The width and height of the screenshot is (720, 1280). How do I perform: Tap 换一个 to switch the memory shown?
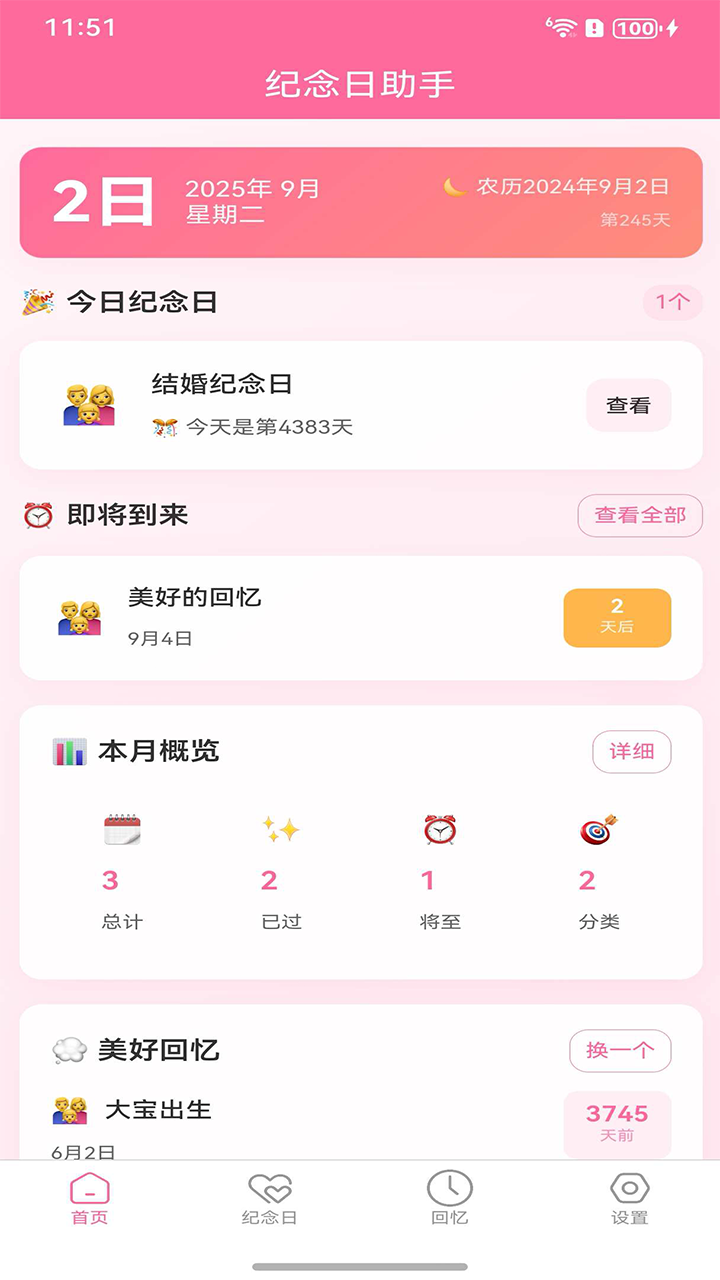point(620,1051)
